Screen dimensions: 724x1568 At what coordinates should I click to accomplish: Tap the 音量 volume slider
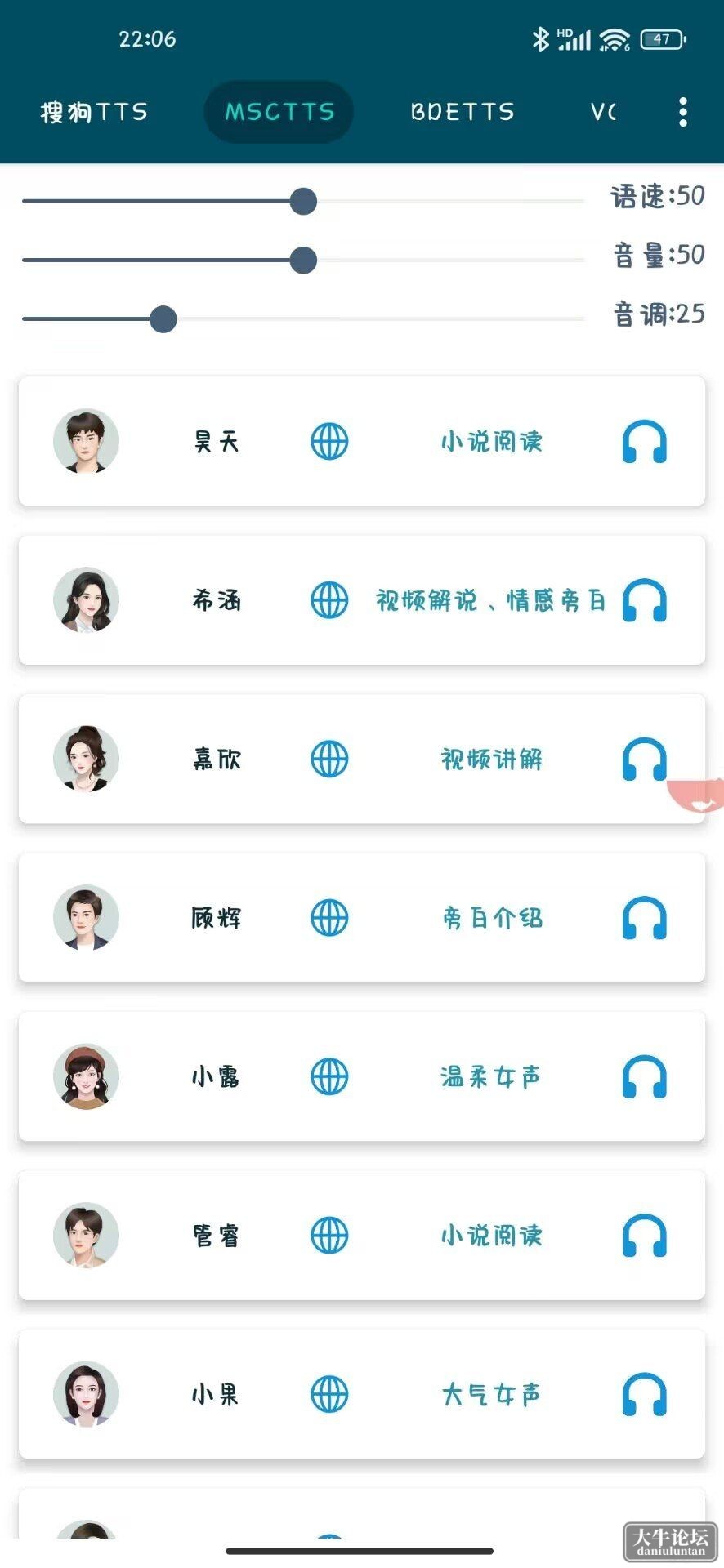303,261
